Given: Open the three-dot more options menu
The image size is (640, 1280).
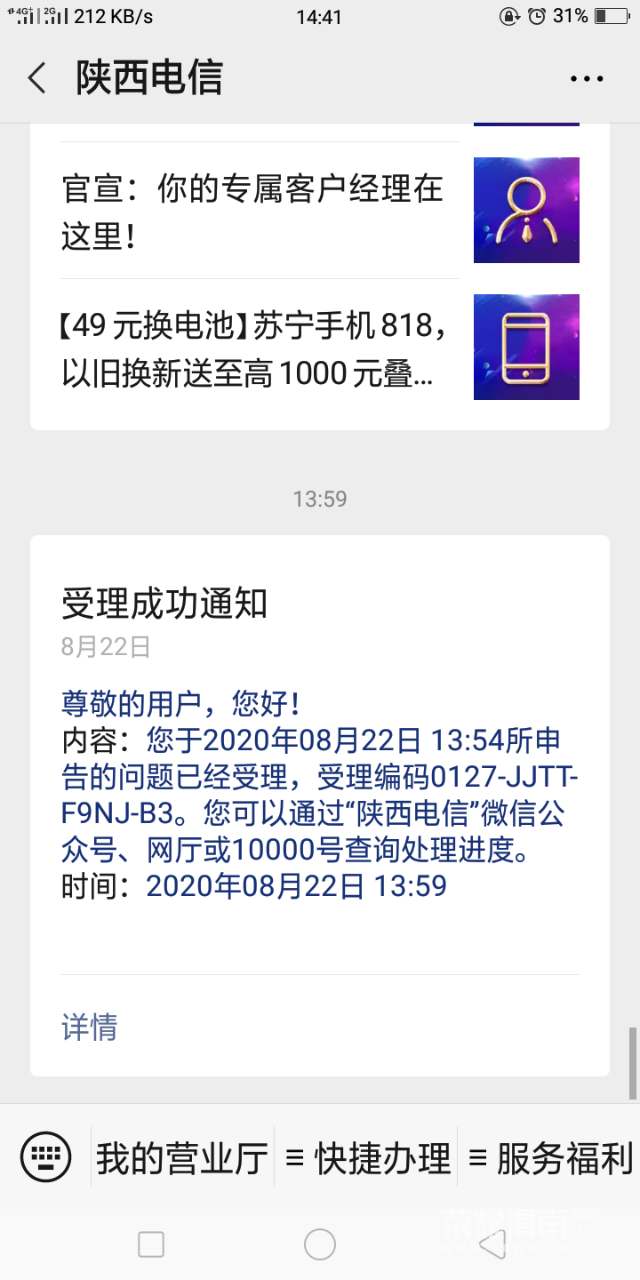Looking at the screenshot, I should click(586, 78).
